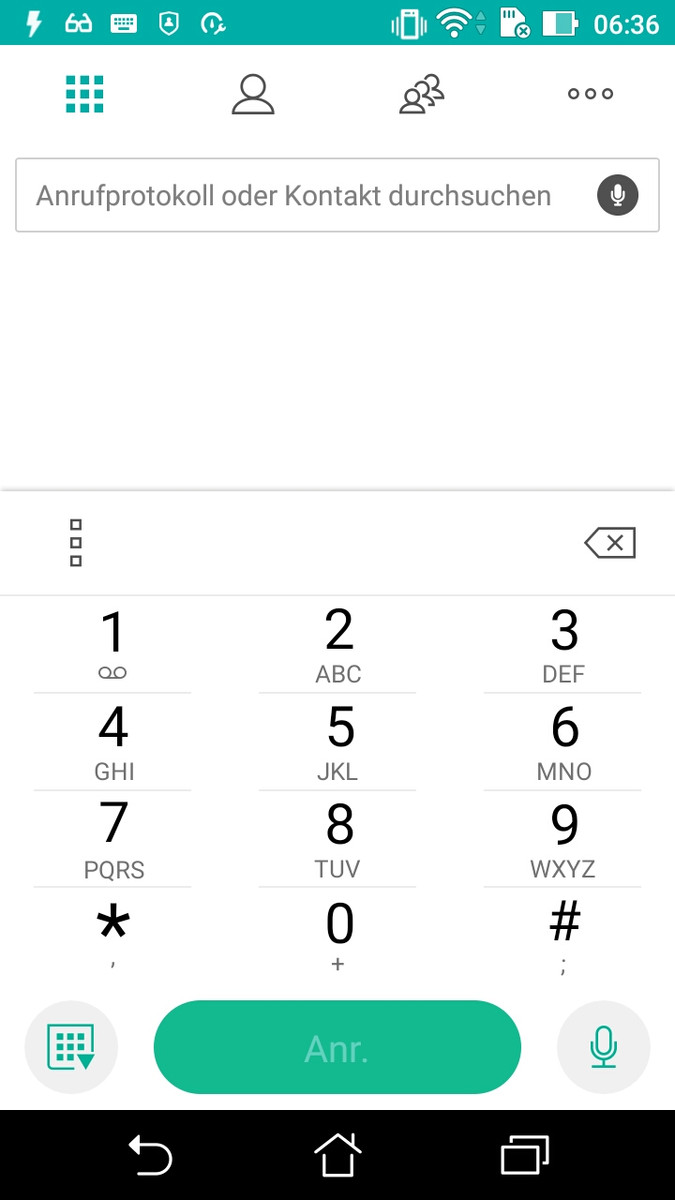Enter digit 9 WXYZ

point(563,839)
